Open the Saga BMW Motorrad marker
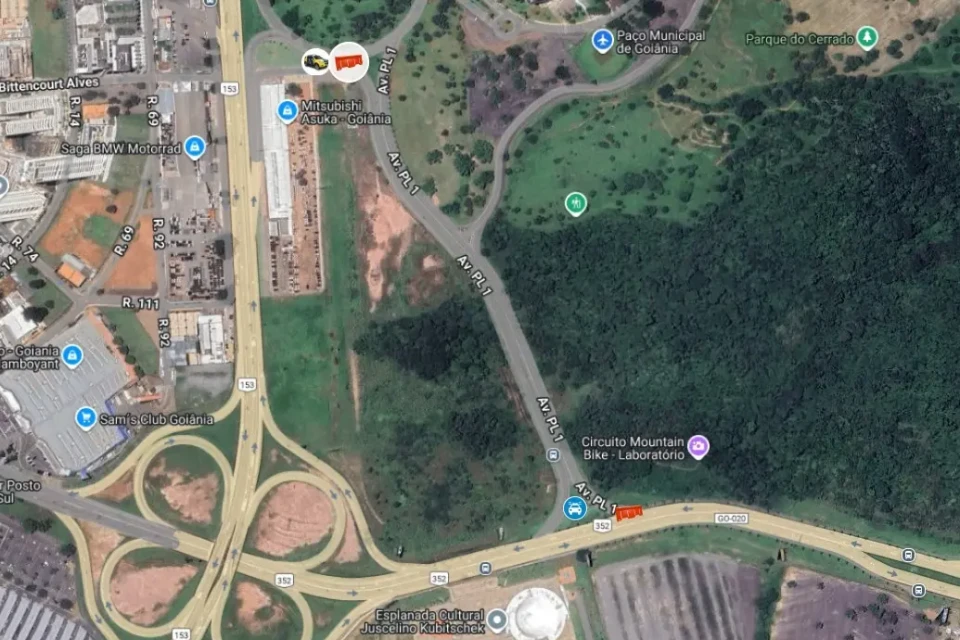960x640 pixels. click(195, 148)
